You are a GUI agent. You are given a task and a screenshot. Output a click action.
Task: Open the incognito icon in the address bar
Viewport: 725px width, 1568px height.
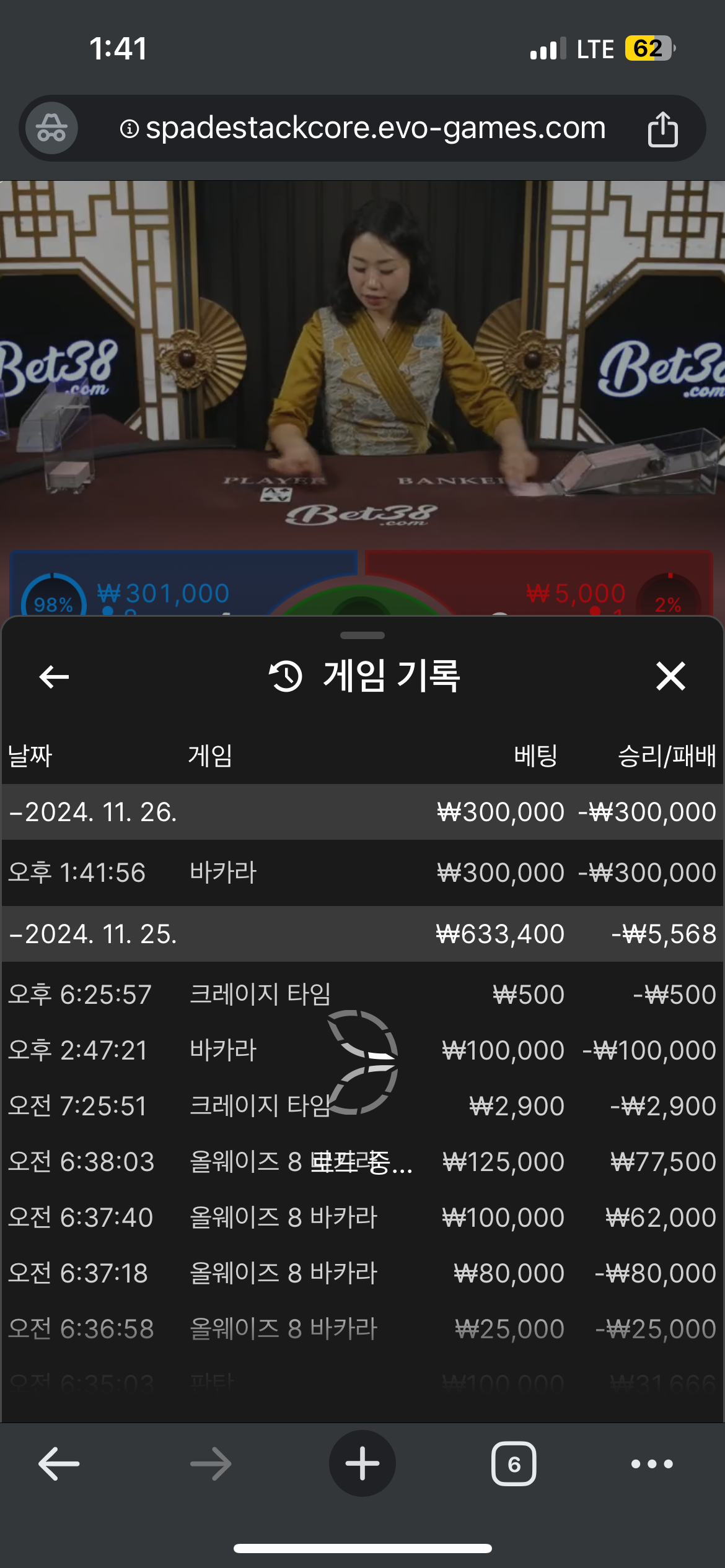click(x=51, y=128)
